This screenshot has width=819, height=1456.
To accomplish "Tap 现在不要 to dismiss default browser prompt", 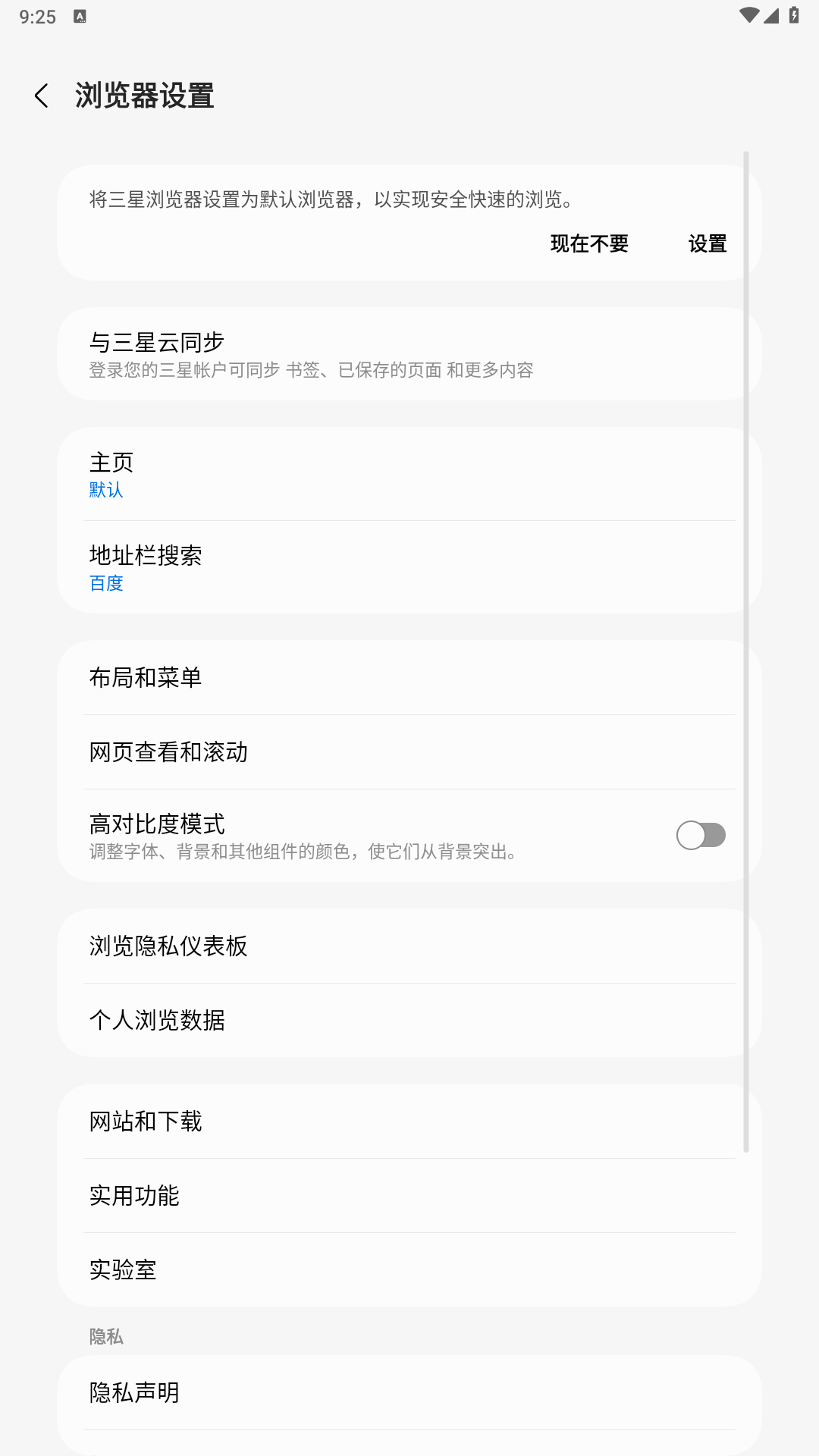I will pyautogui.click(x=589, y=243).
